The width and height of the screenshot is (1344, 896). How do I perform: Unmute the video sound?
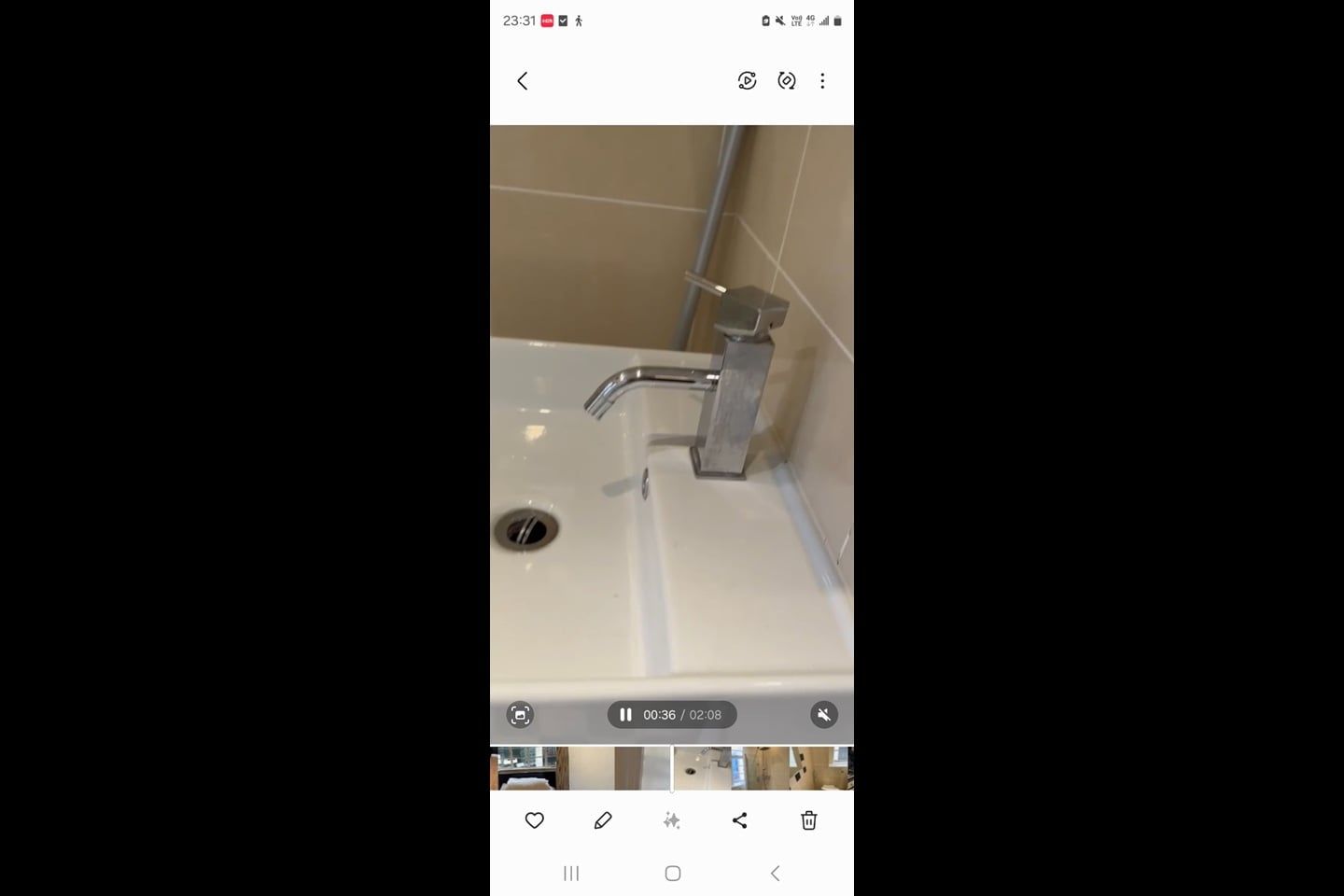pyautogui.click(x=823, y=715)
